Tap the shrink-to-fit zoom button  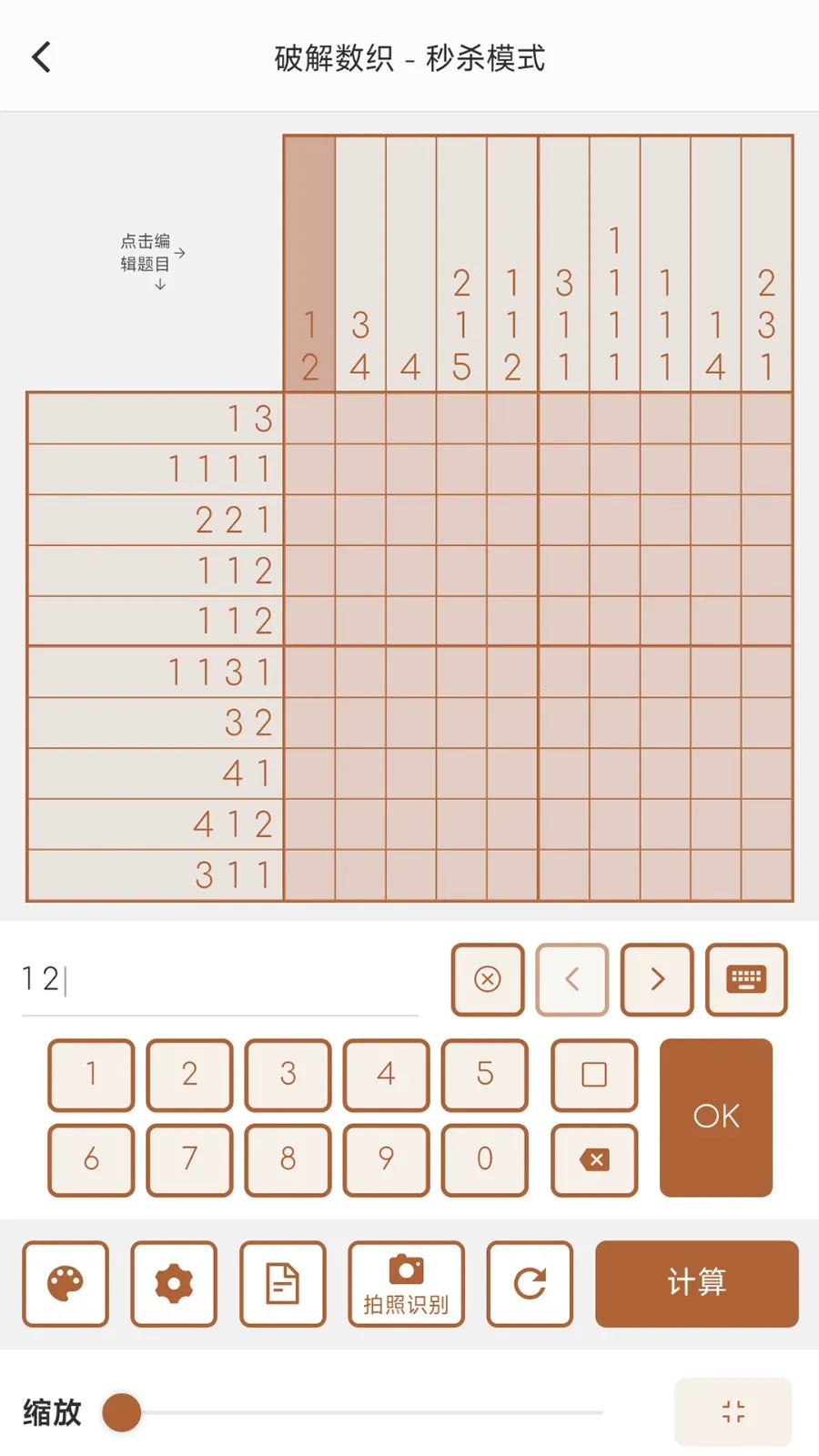point(733,1411)
